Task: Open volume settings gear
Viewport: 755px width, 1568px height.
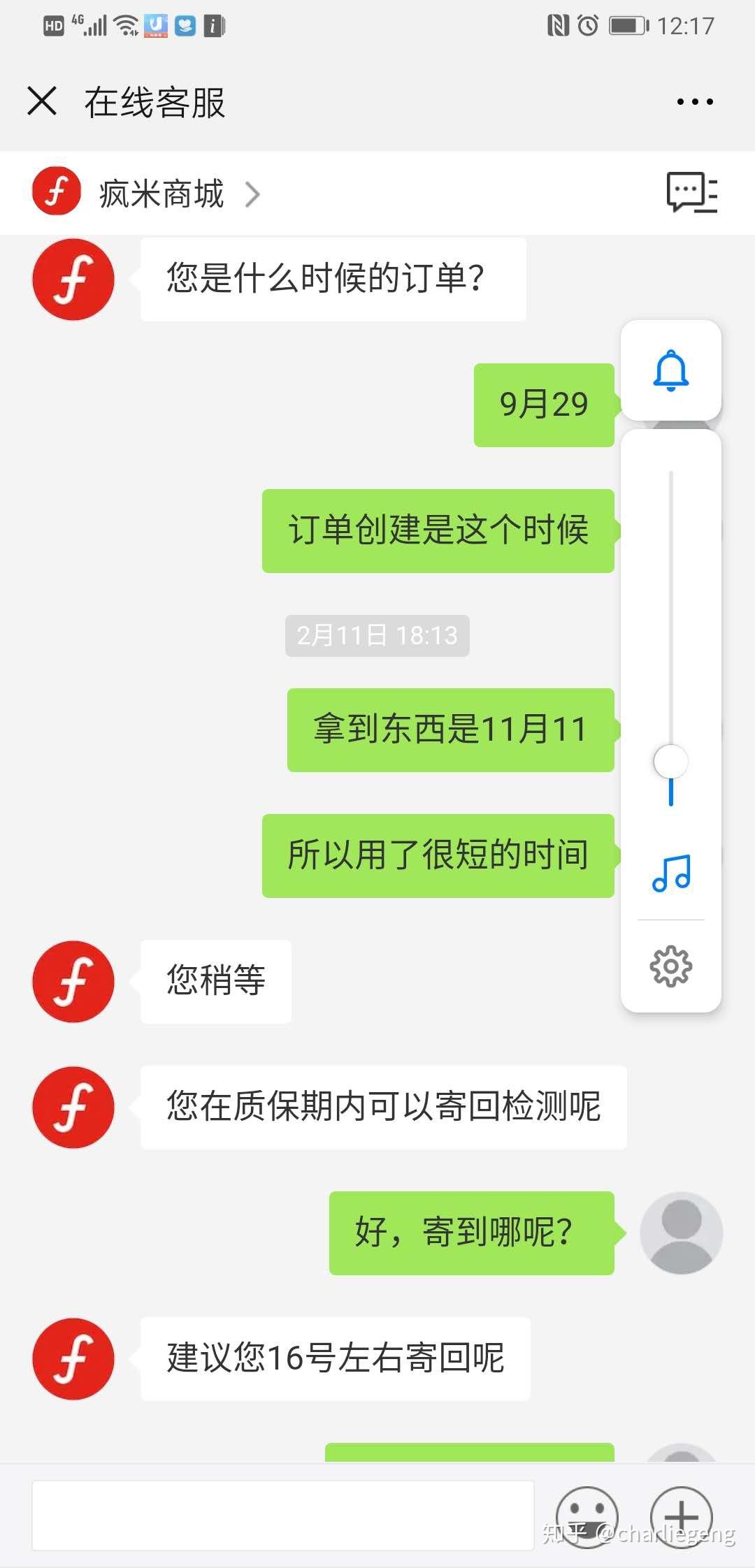Action: (671, 966)
